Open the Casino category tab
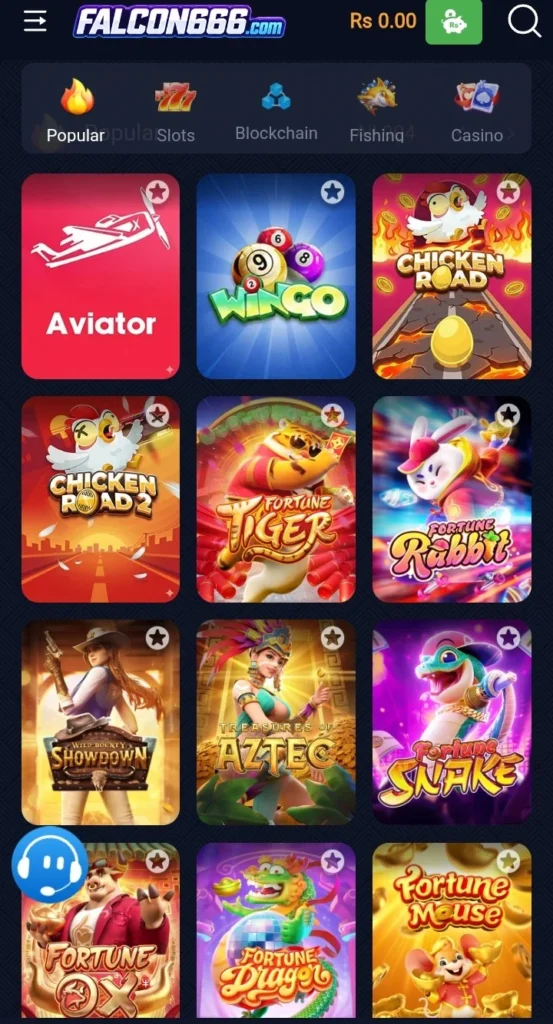553x1024 pixels. pos(477,111)
